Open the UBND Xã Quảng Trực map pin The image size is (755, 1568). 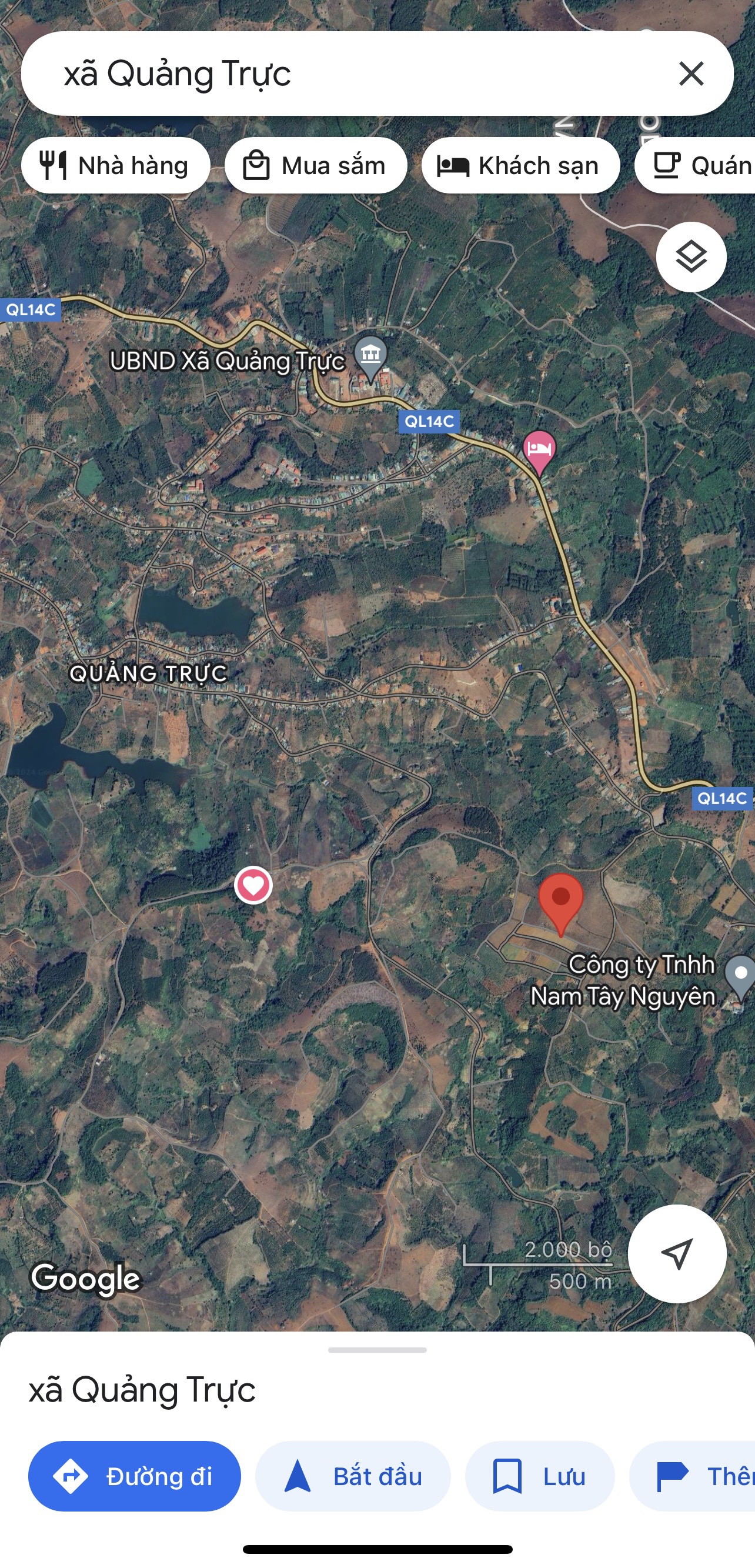coord(370,355)
